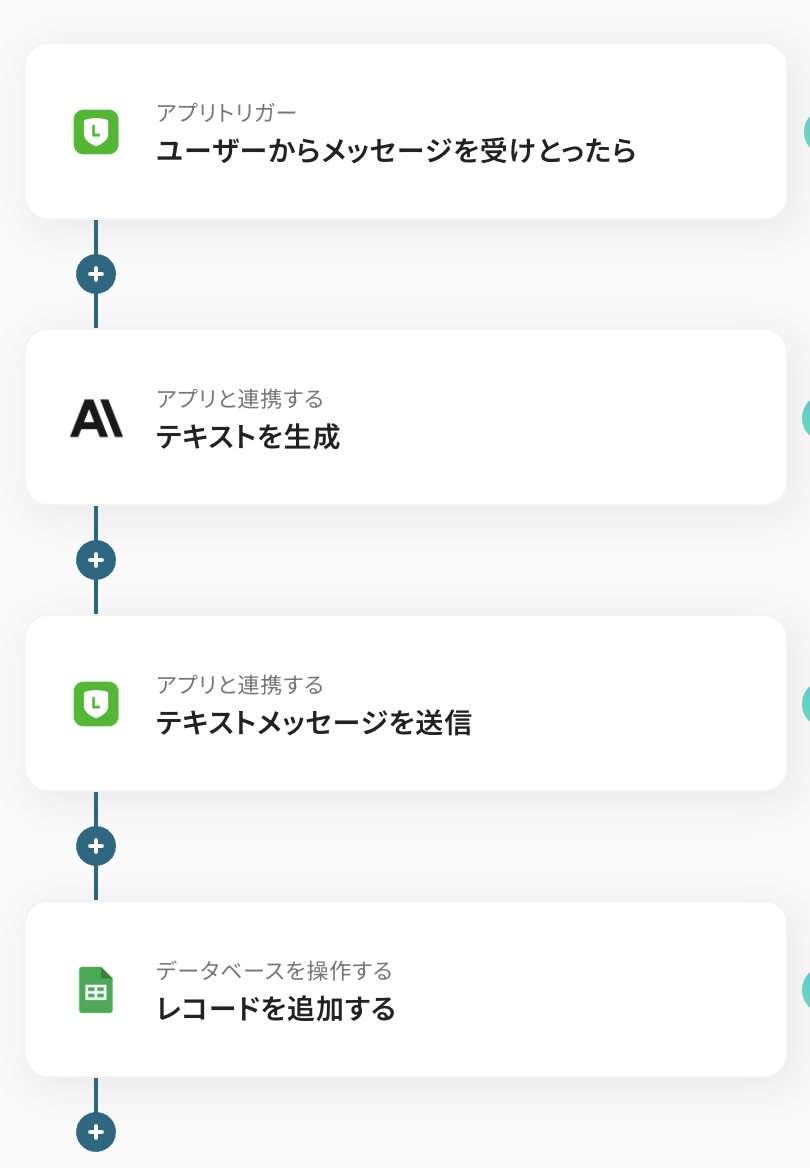Toggle the teal side handle on the trigger card
810x1168 pixels.
806,131
